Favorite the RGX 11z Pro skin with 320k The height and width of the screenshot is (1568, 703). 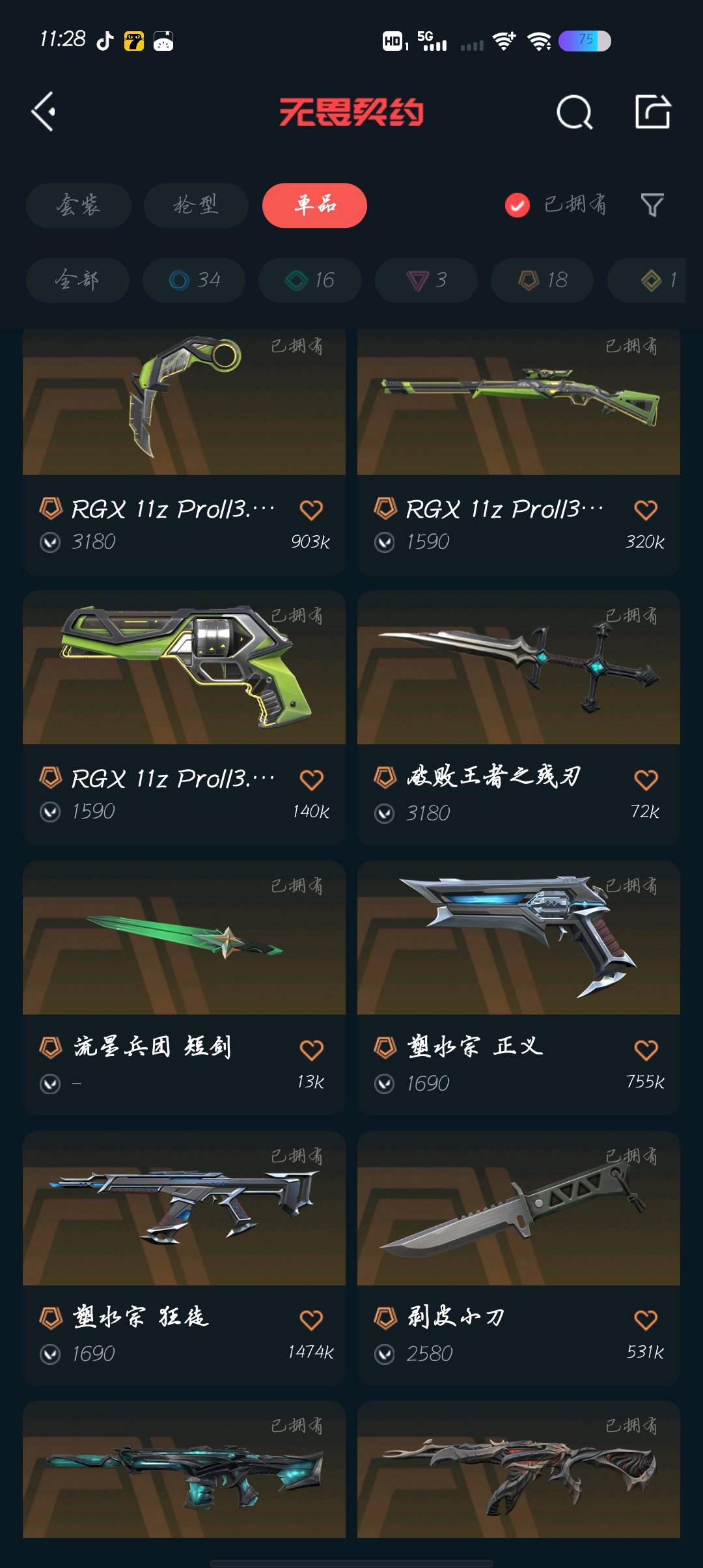[646, 510]
